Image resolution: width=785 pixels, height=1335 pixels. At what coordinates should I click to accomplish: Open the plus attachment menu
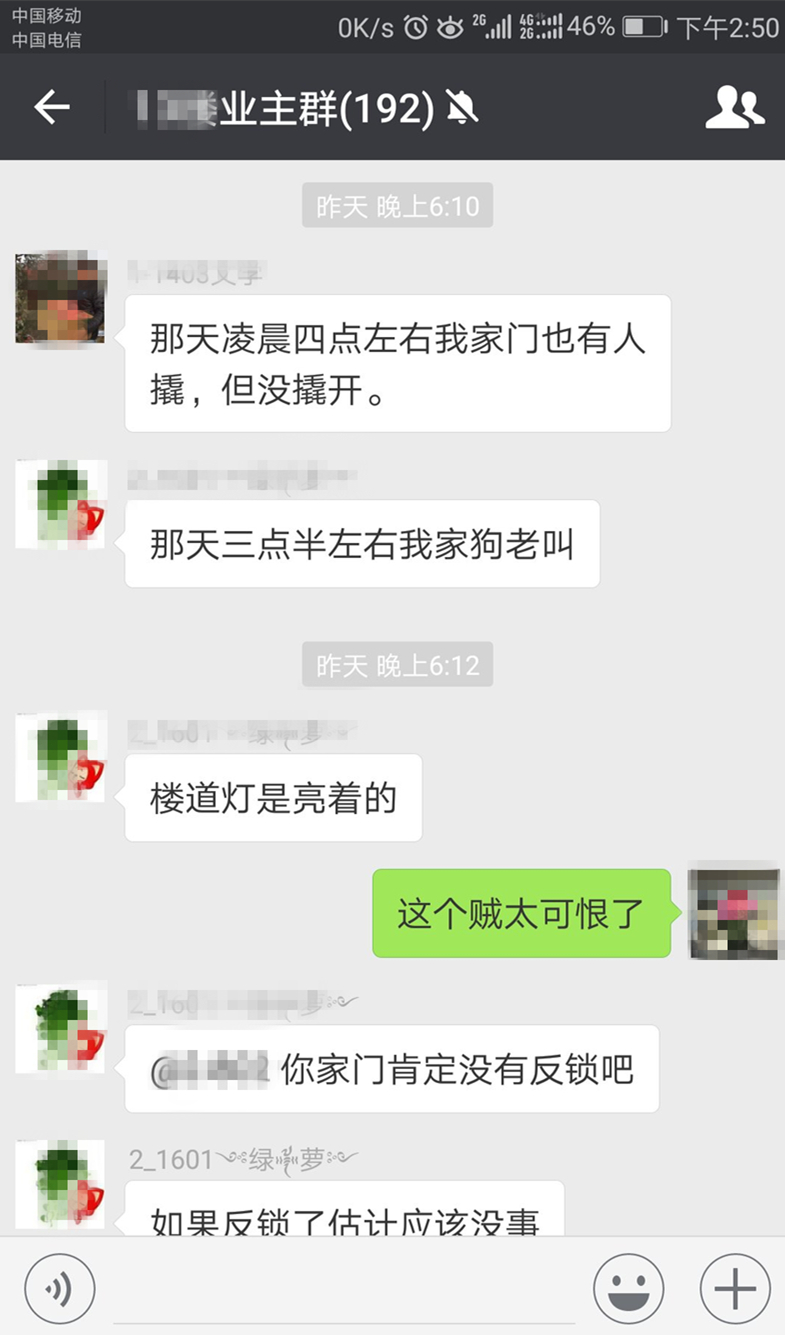735,1289
